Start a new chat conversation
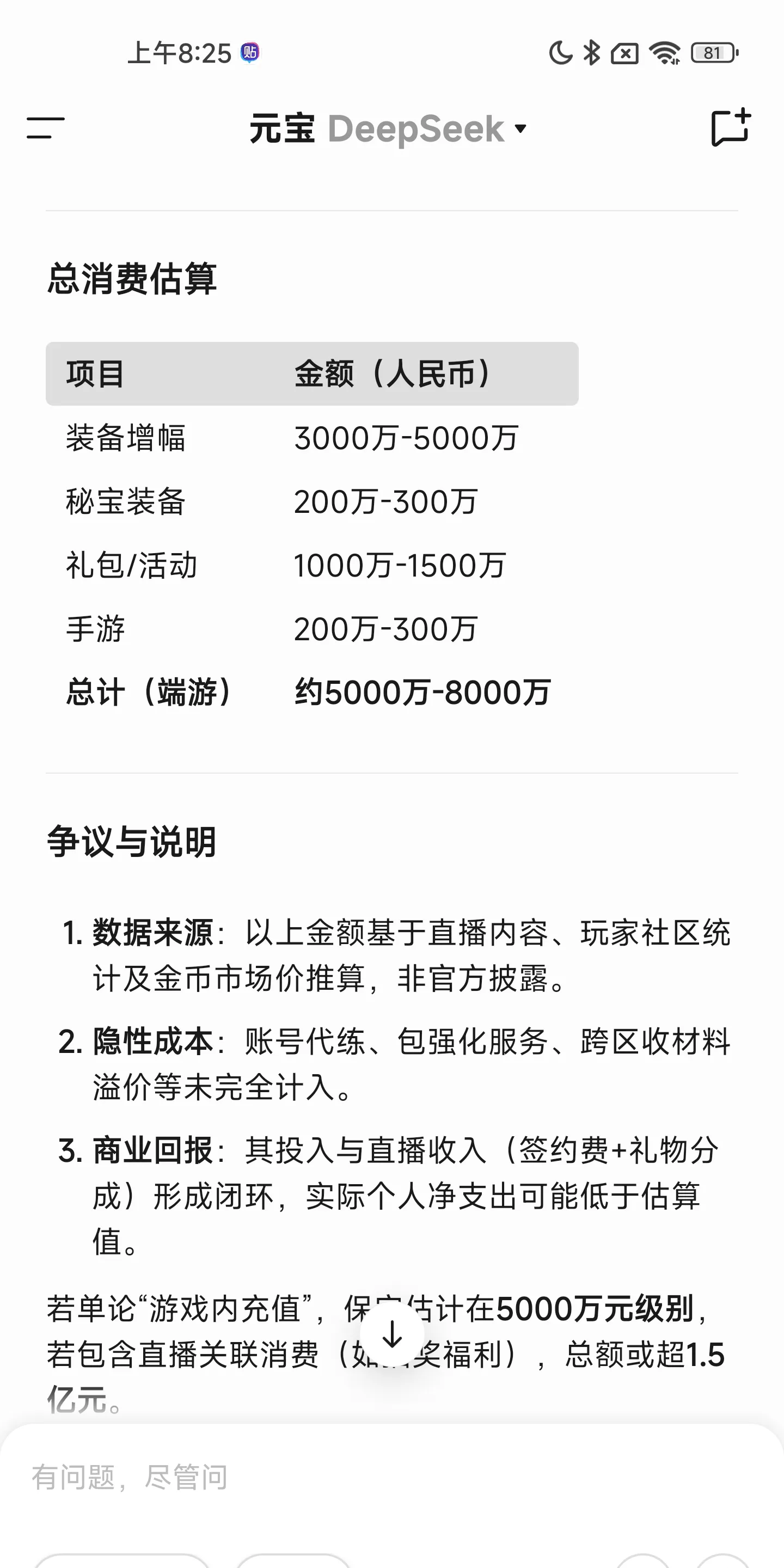Screen dimensions: 784x1568 tap(730, 127)
